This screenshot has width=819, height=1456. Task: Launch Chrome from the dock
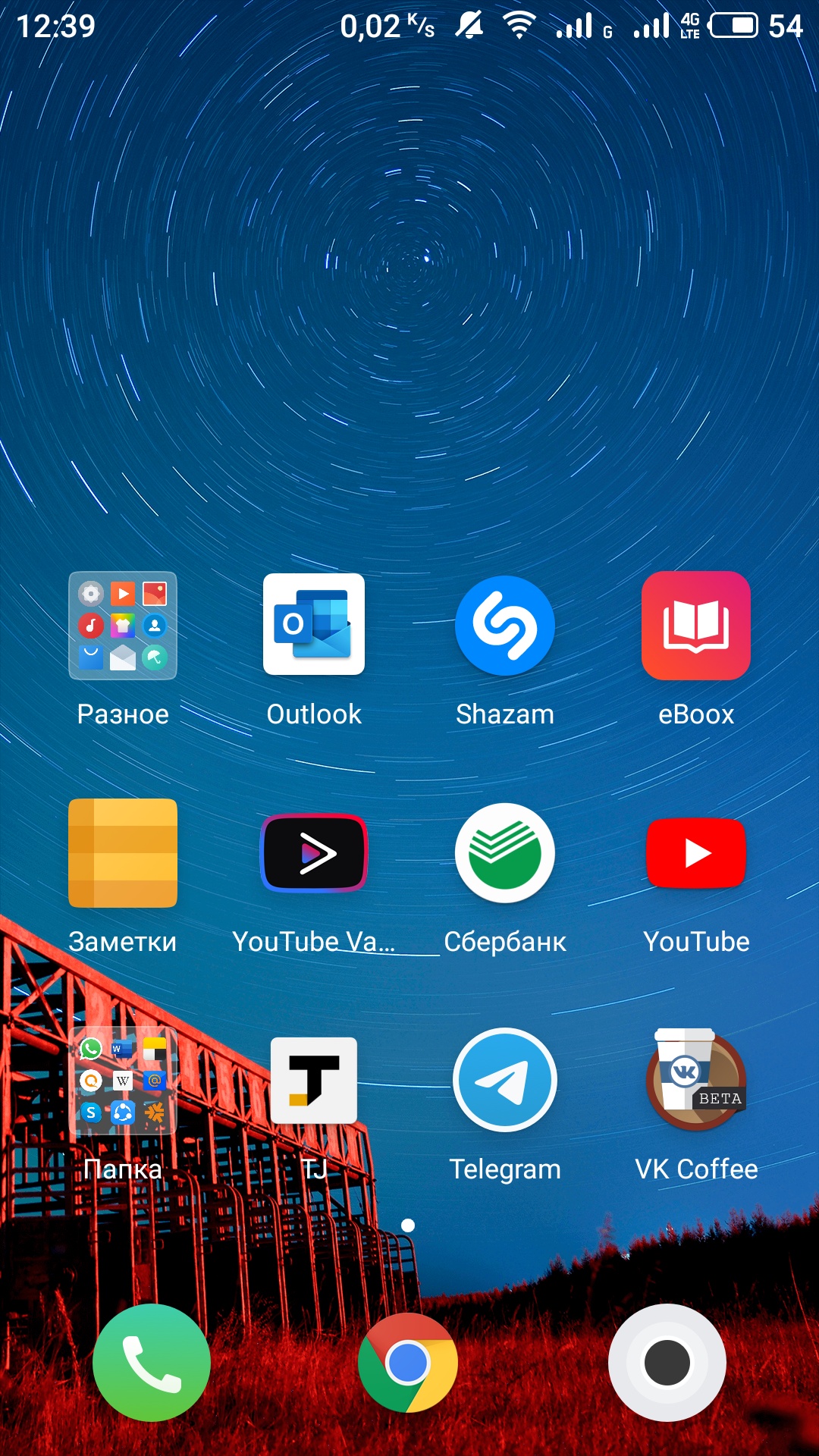[x=408, y=1363]
